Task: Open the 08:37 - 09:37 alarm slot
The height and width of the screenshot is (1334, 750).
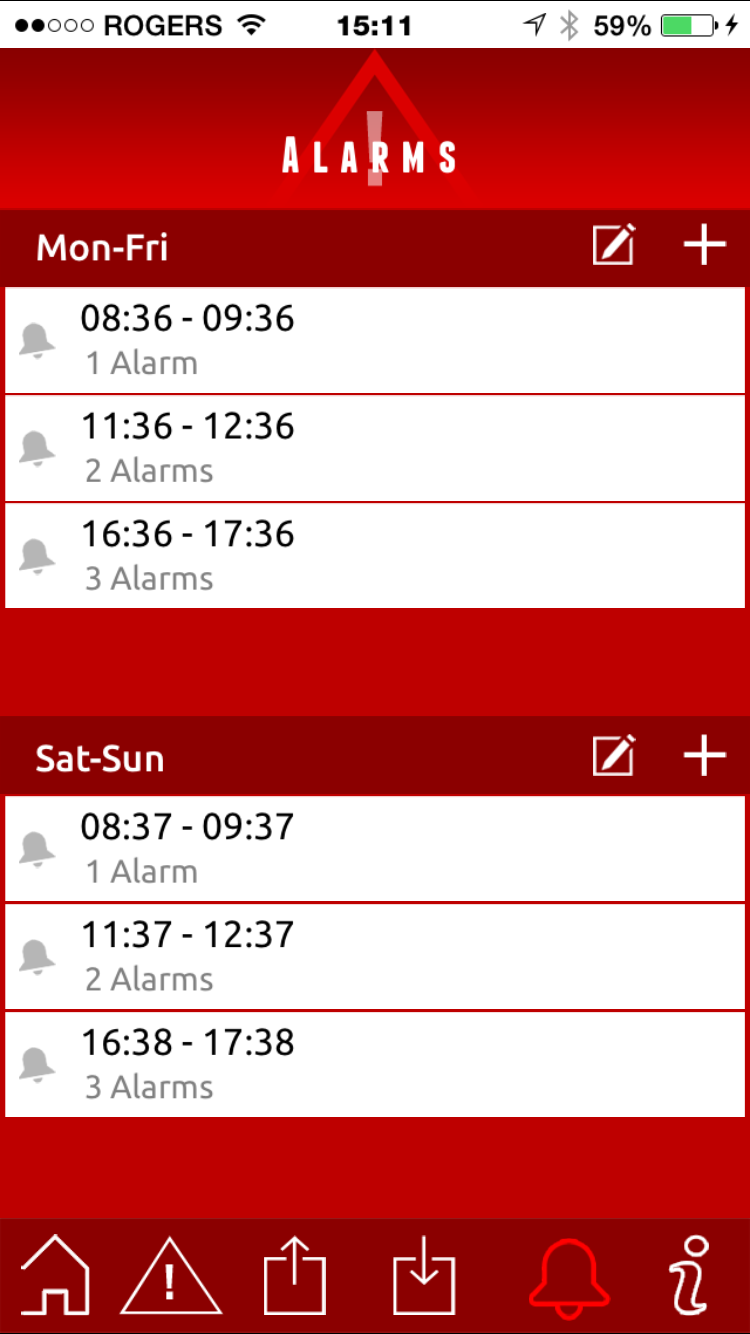Action: pos(375,848)
